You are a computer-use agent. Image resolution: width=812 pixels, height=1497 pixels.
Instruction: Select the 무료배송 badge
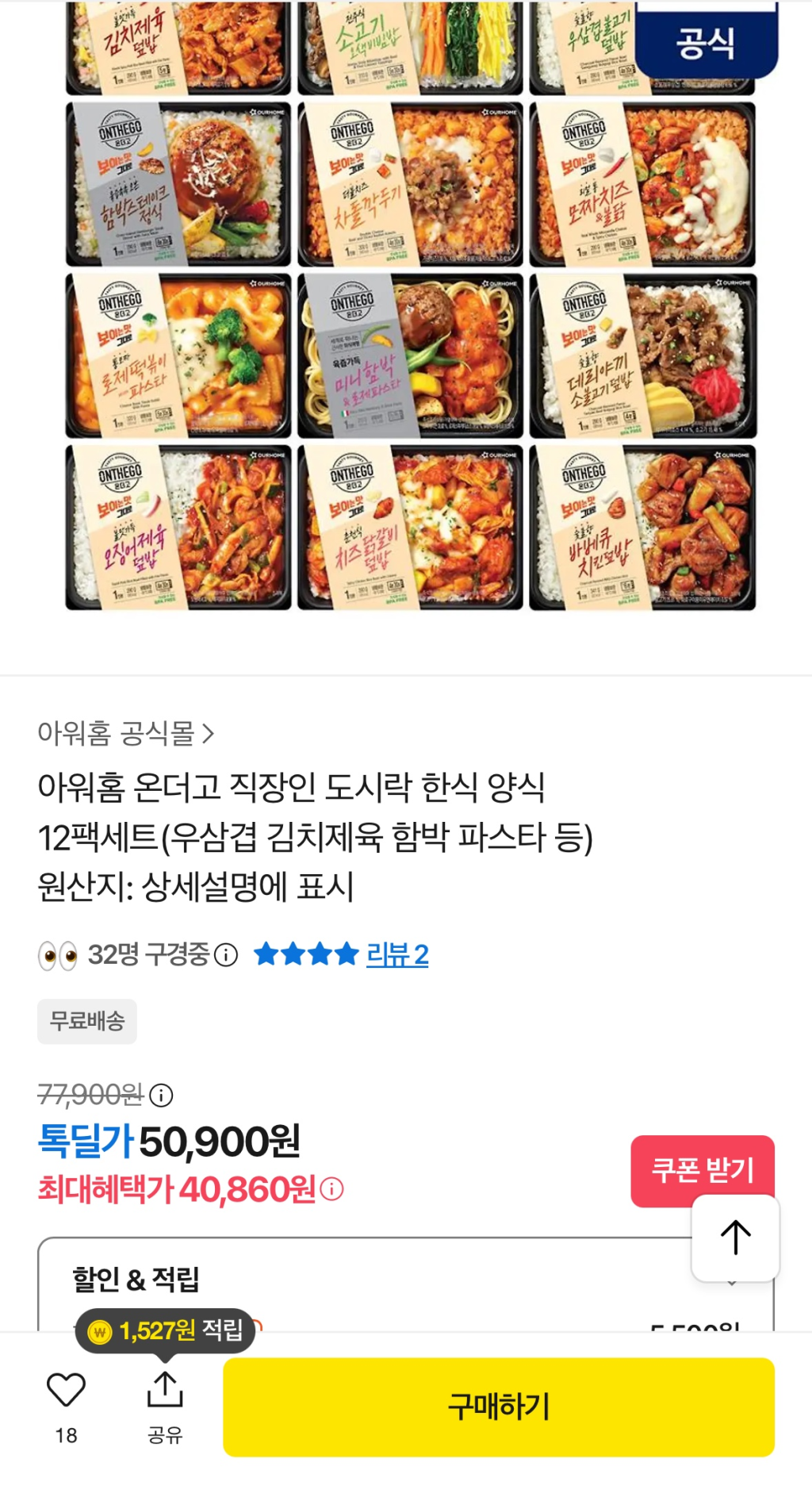(x=86, y=1022)
